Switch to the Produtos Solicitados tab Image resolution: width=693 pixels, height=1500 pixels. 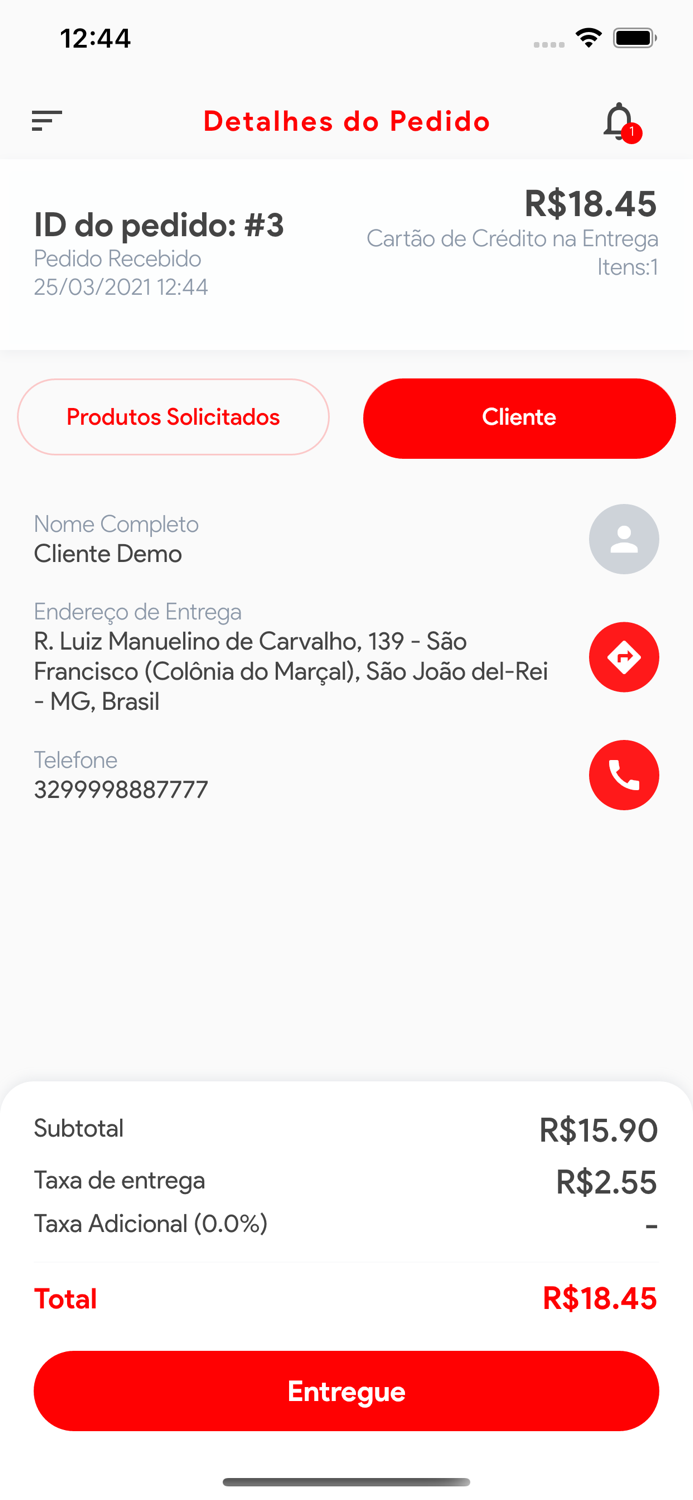pos(173,417)
